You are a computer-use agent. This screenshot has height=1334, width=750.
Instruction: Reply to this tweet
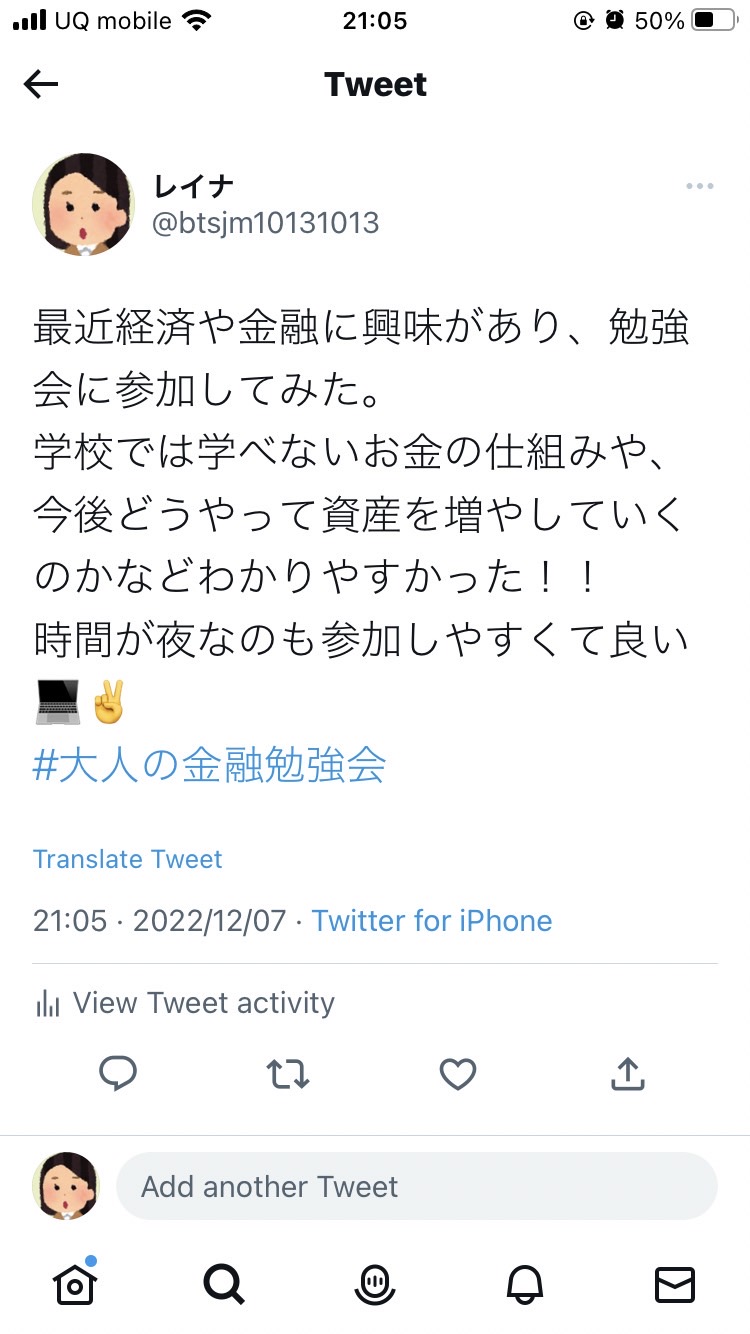pyautogui.click(x=118, y=1074)
